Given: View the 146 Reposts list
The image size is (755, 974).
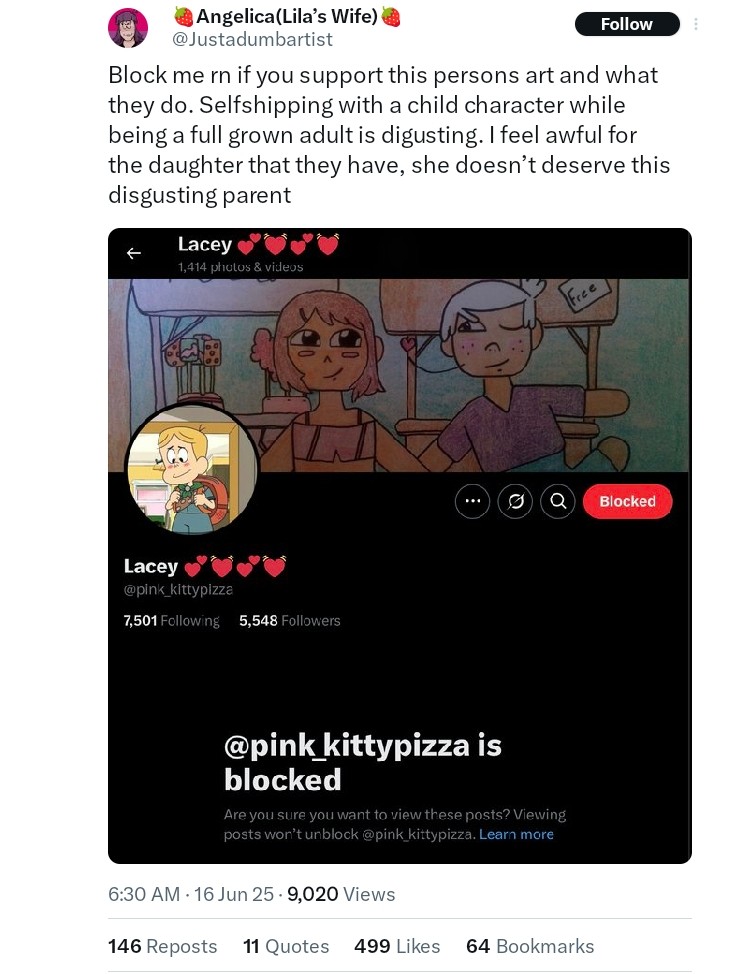Looking at the screenshot, I should [x=162, y=946].
